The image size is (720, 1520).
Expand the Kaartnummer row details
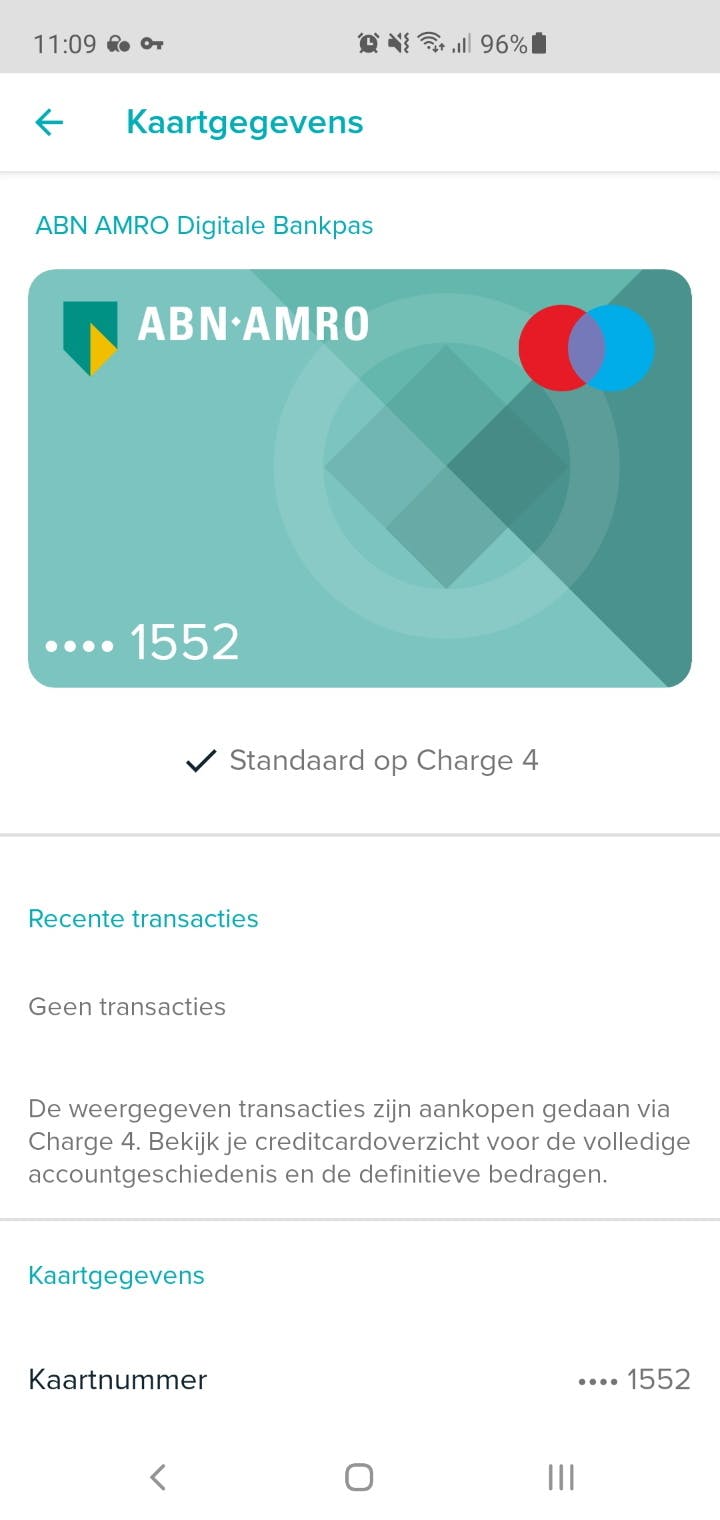click(117, 1380)
